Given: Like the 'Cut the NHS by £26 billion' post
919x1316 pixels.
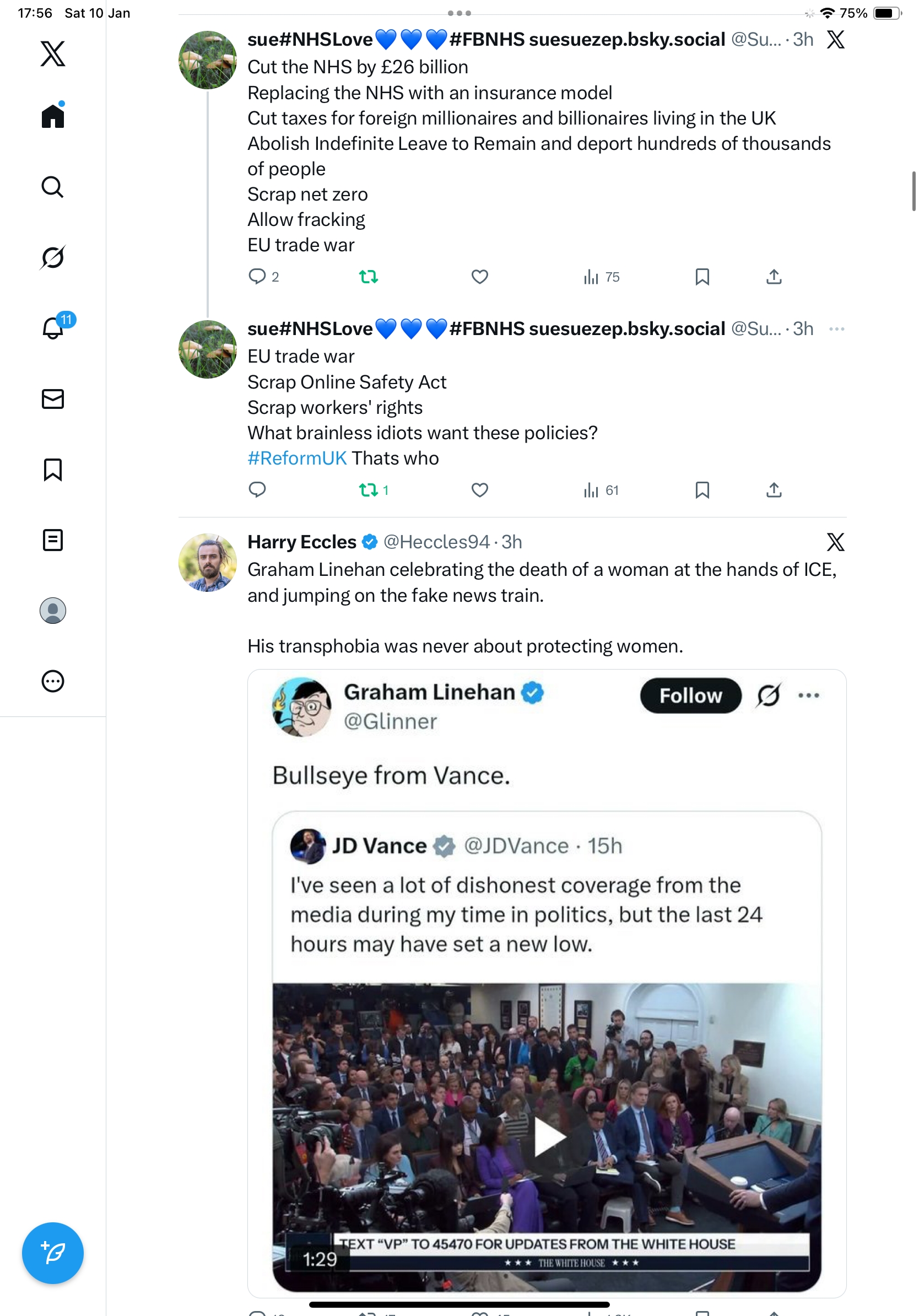Looking at the screenshot, I should 479,277.
